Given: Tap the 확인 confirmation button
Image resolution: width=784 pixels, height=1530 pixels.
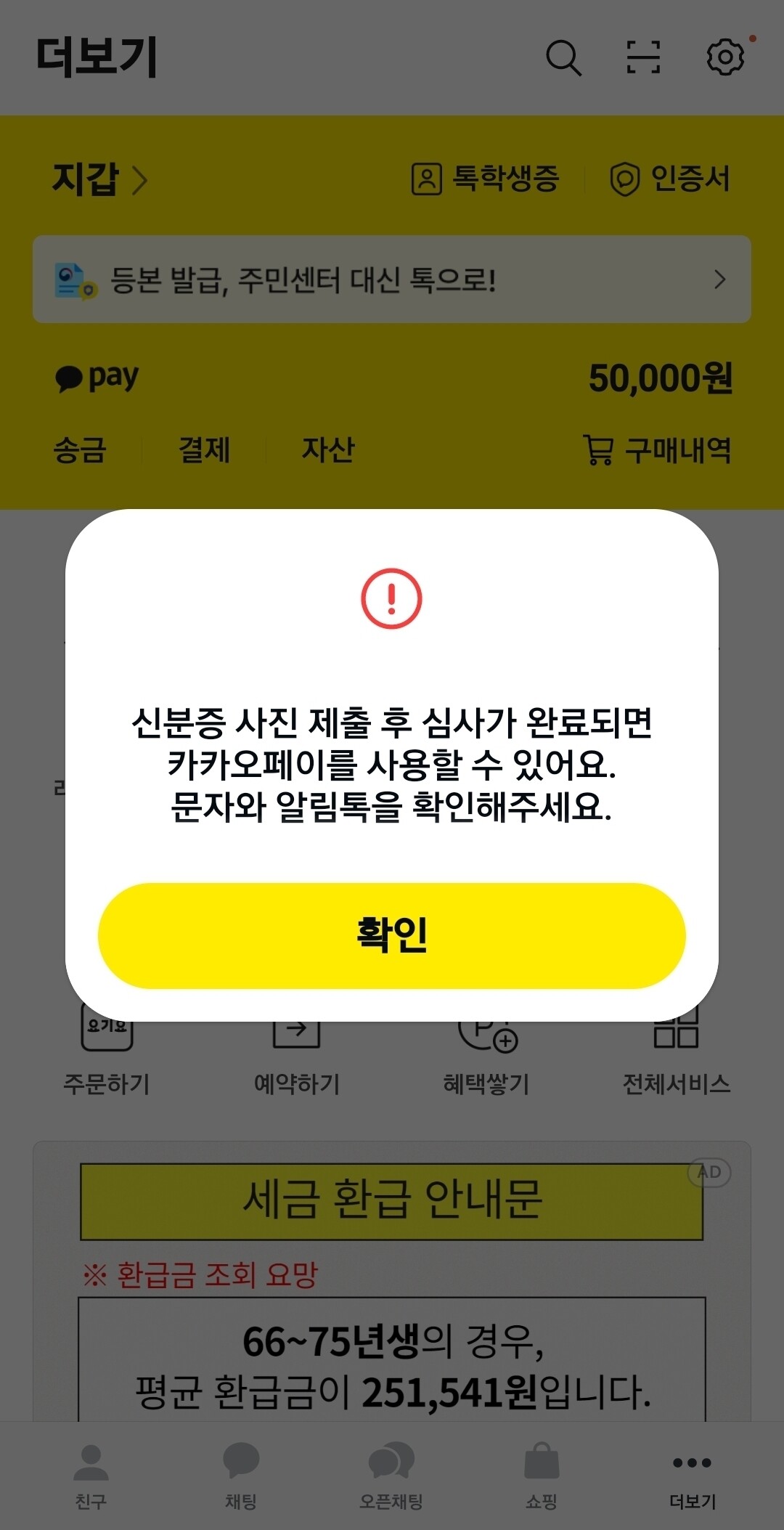Looking at the screenshot, I should point(392,936).
